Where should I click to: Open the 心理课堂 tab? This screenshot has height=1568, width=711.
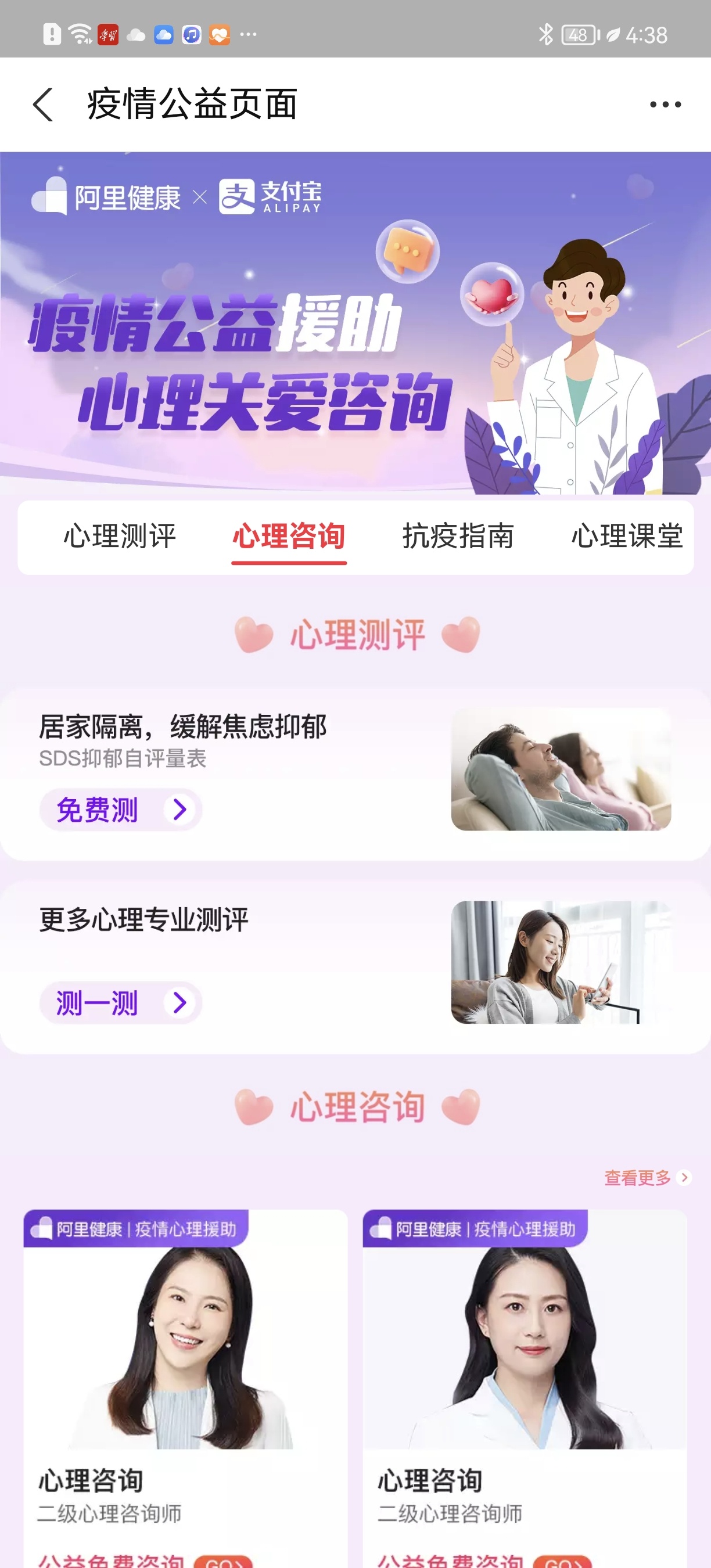click(626, 536)
